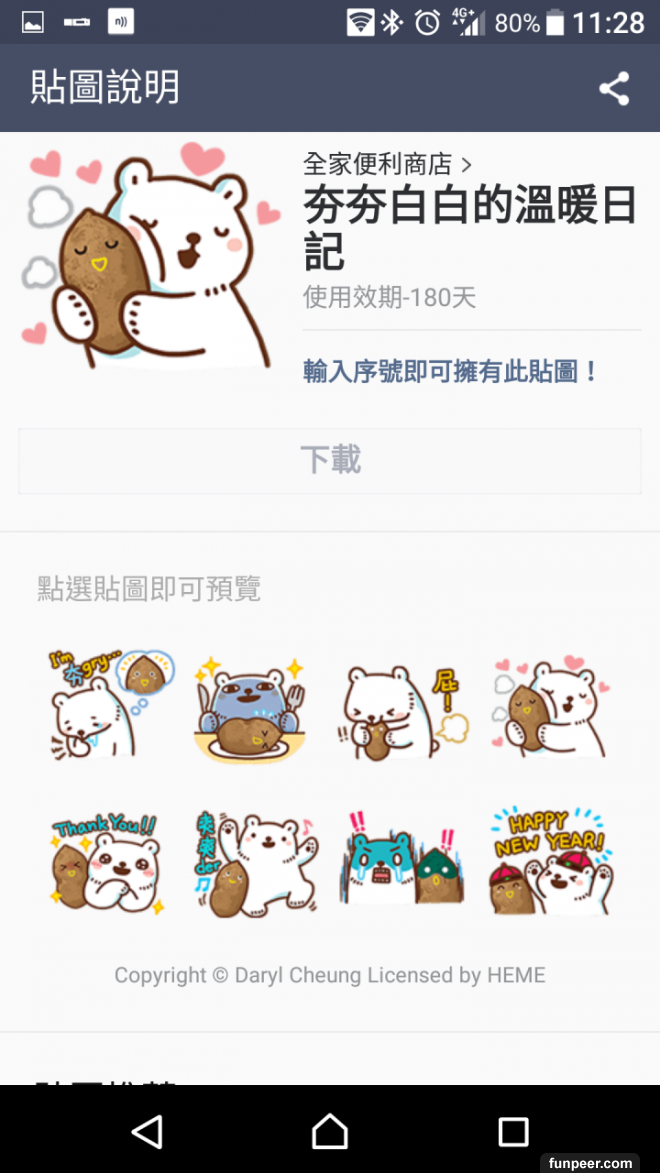Preview the shocked blue bear sticker
This screenshot has width=660, height=1173.
pos(402,862)
